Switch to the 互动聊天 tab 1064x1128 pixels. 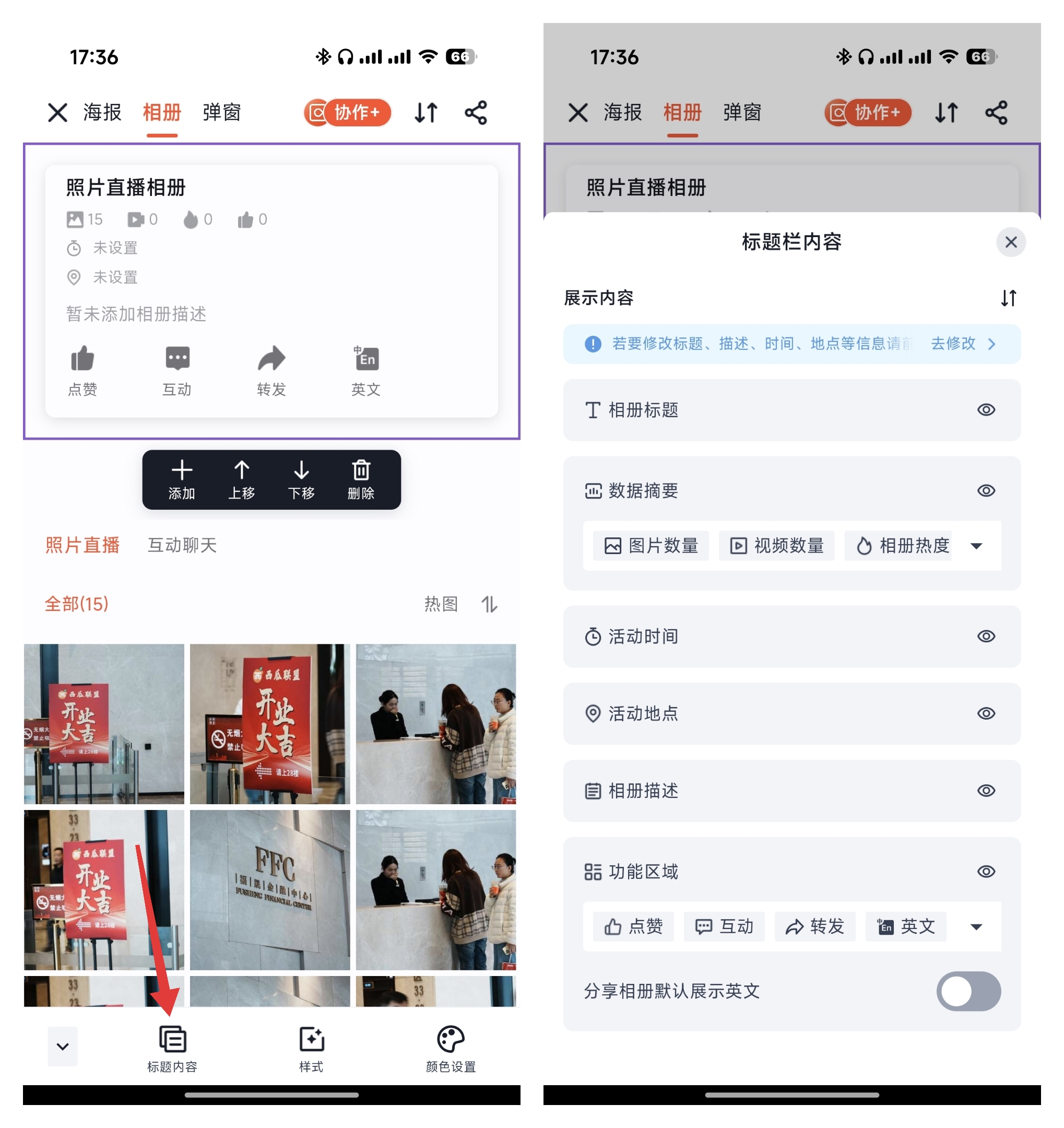(x=182, y=545)
